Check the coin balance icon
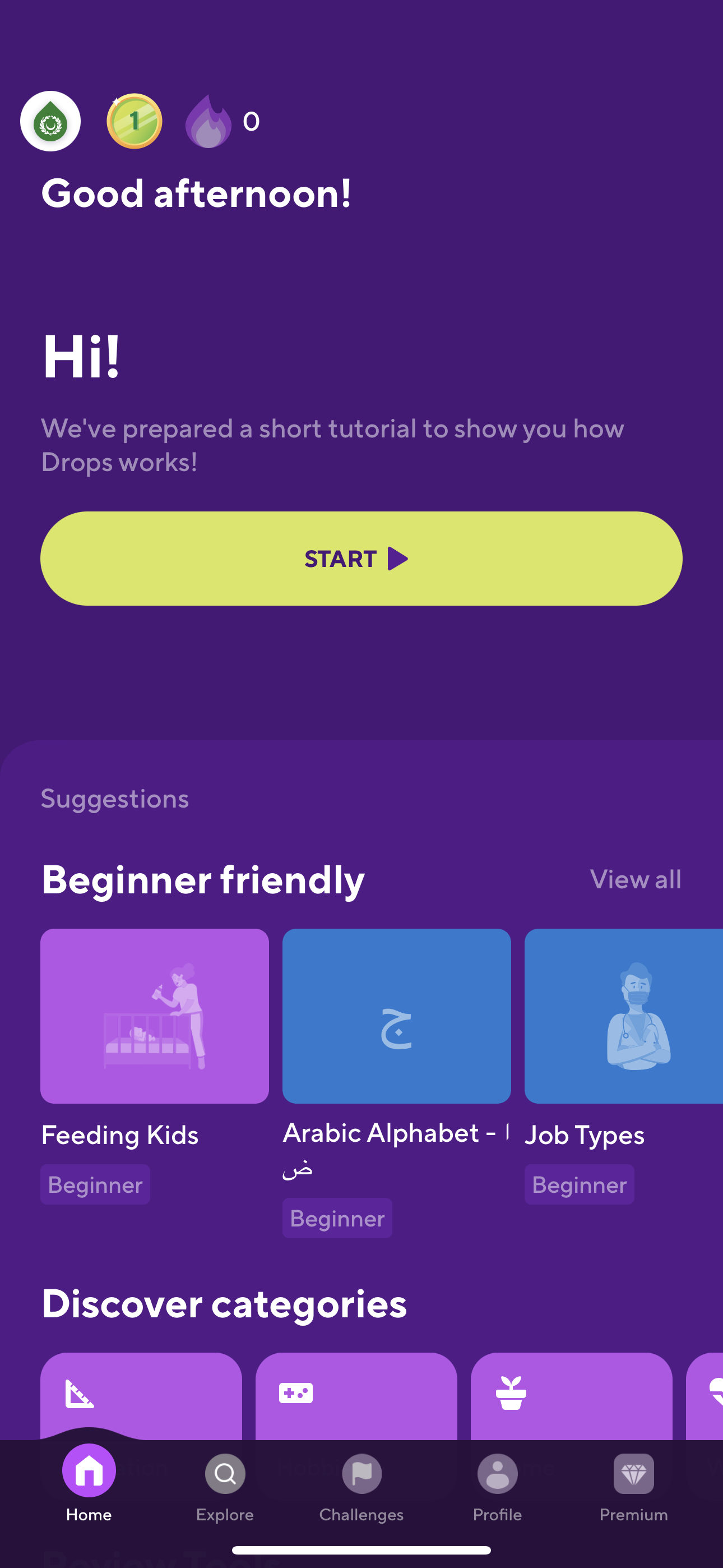Image resolution: width=723 pixels, height=1568 pixels. coord(134,121)
